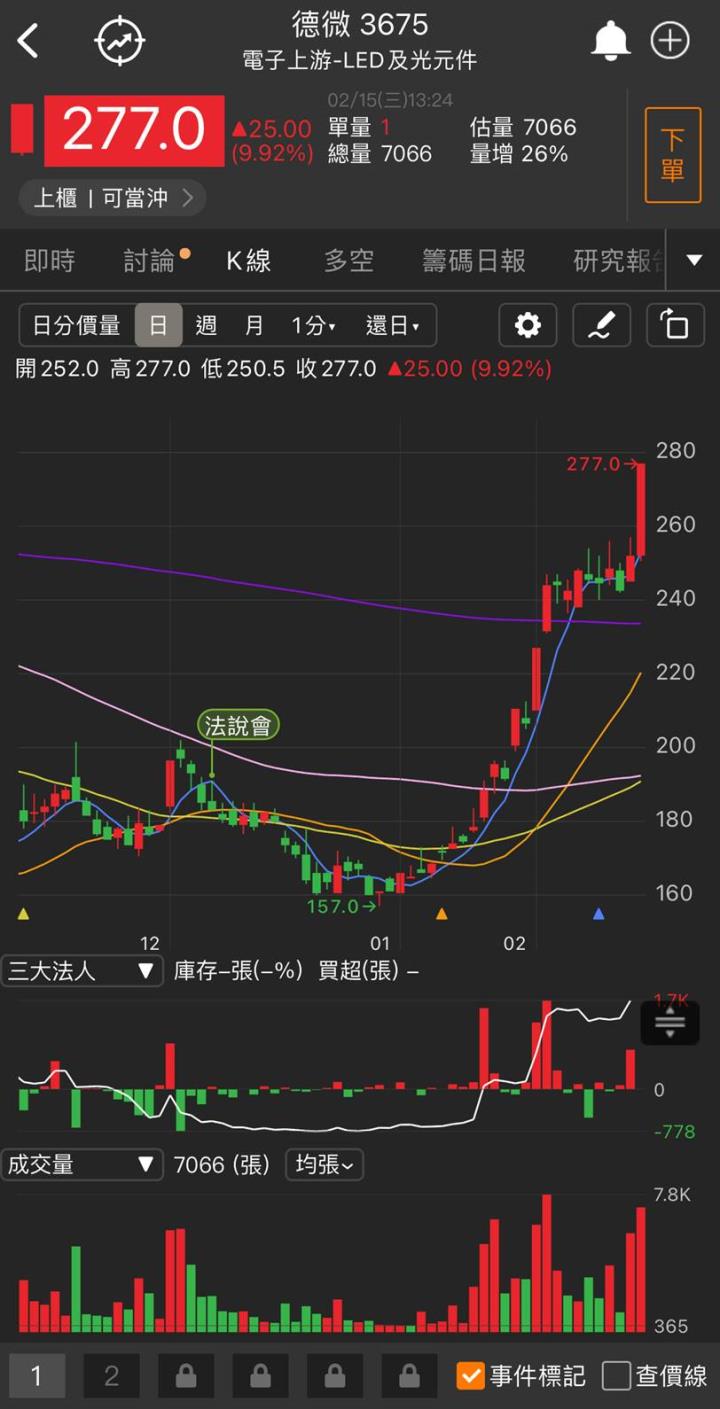720x1409 pixels.
Task: Switch chart to weekly 週 period
Action: click(206, 325)
